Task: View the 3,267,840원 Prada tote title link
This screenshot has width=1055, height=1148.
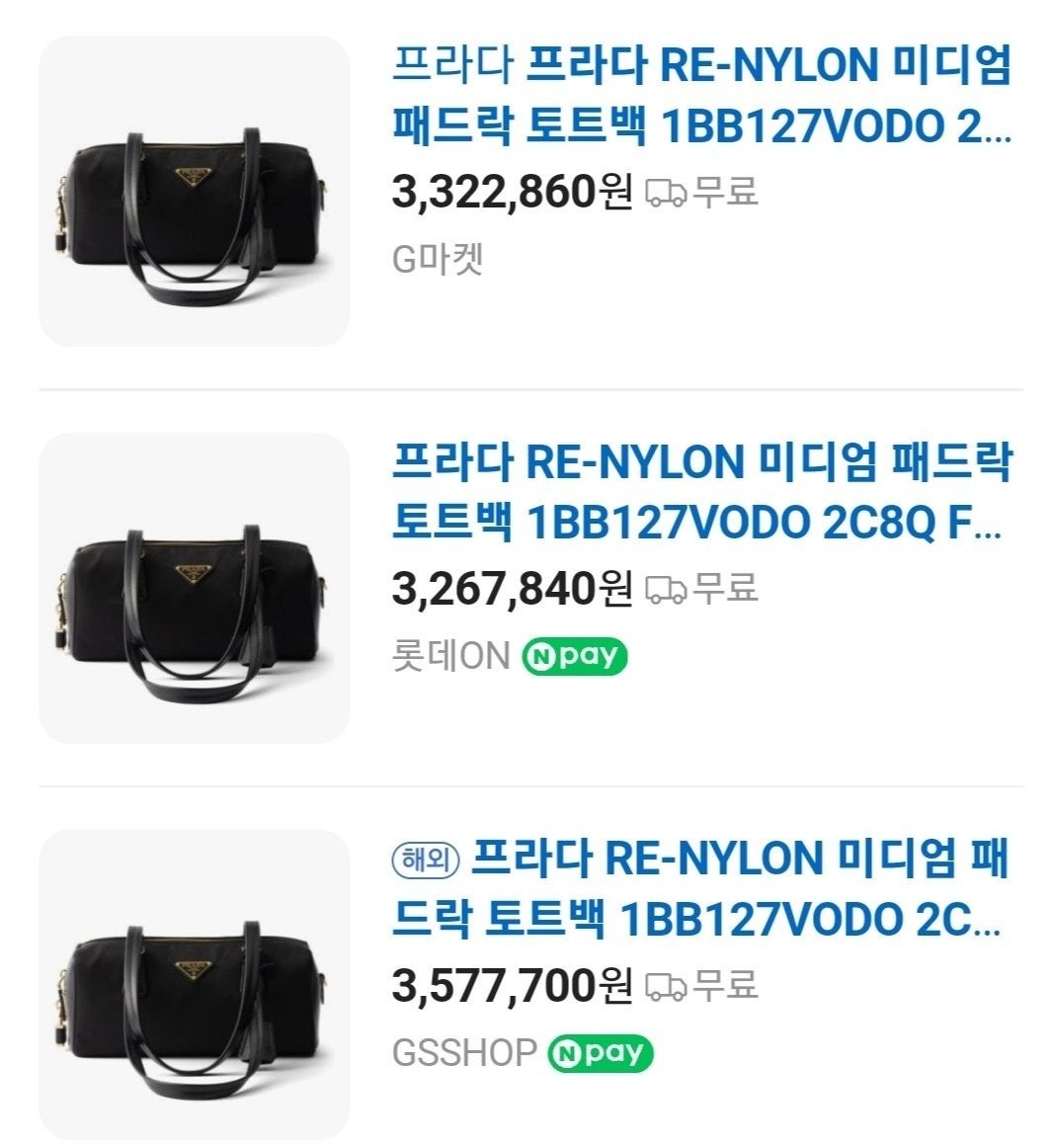Action: (x=701, y=492)
